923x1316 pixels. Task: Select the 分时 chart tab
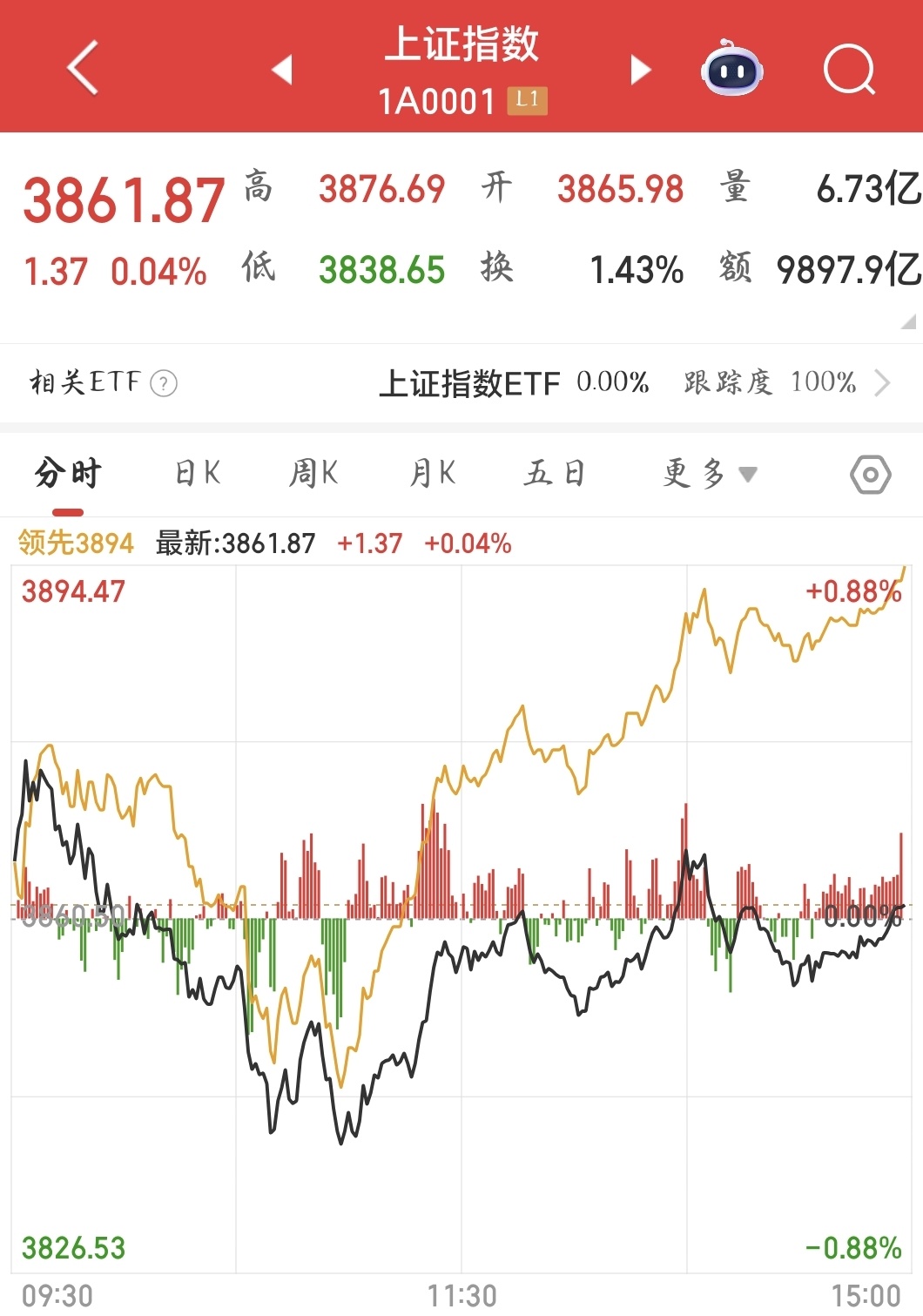click(68, 474)
